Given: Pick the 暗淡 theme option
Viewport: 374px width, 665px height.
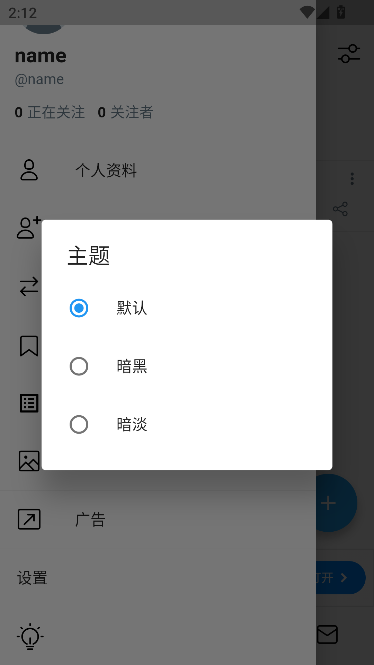Looking at the screenshot, I should pyautogui.click(x=187, y=425).
